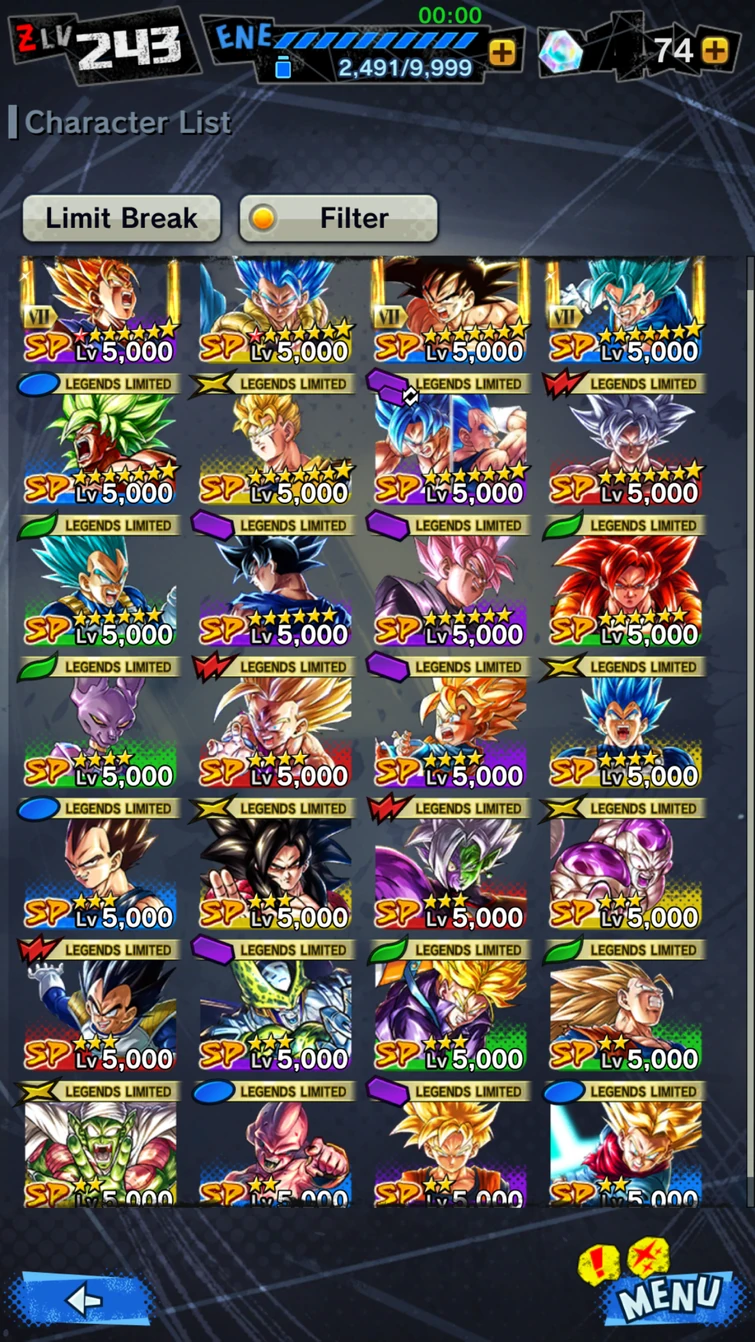Tap the Limit Break button

point(121,218)
